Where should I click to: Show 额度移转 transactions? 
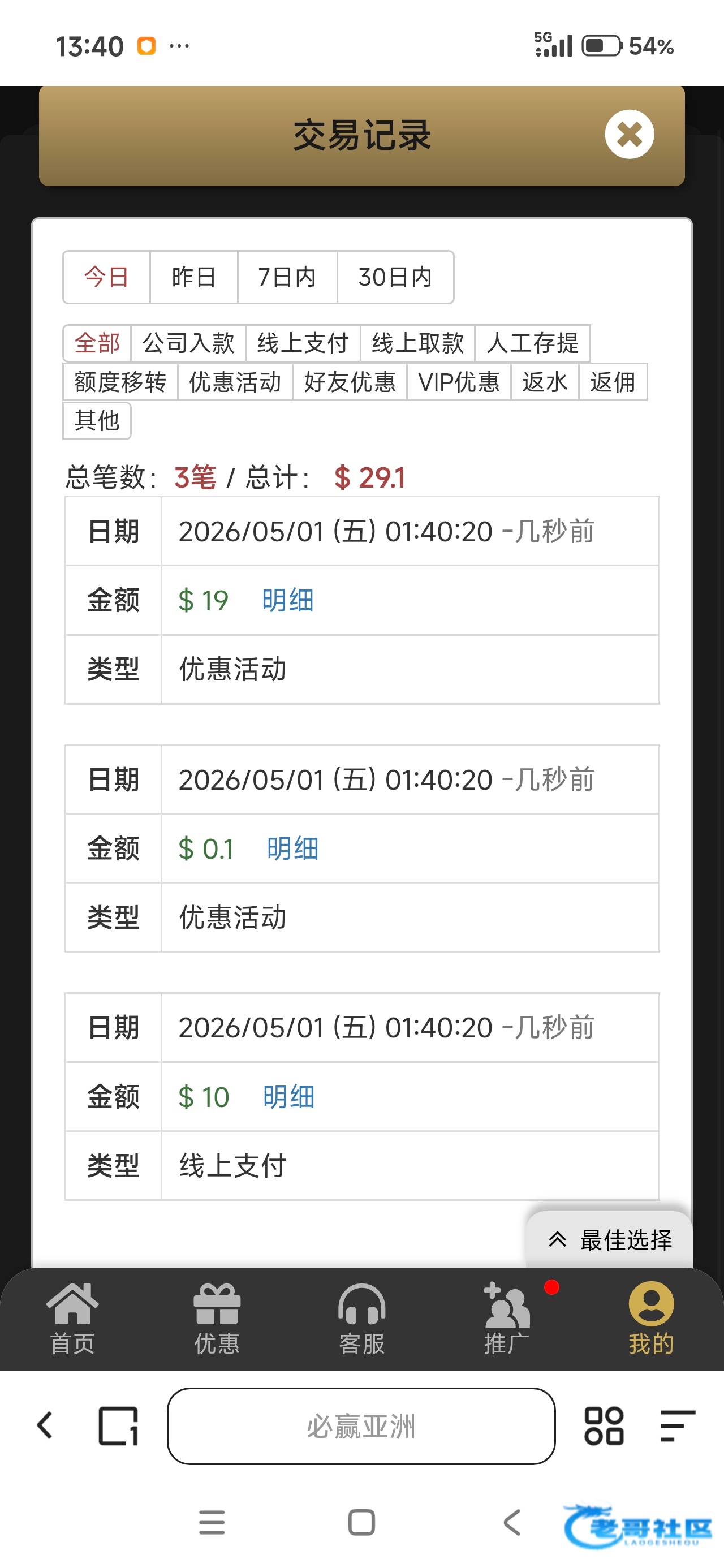point(120,382)
